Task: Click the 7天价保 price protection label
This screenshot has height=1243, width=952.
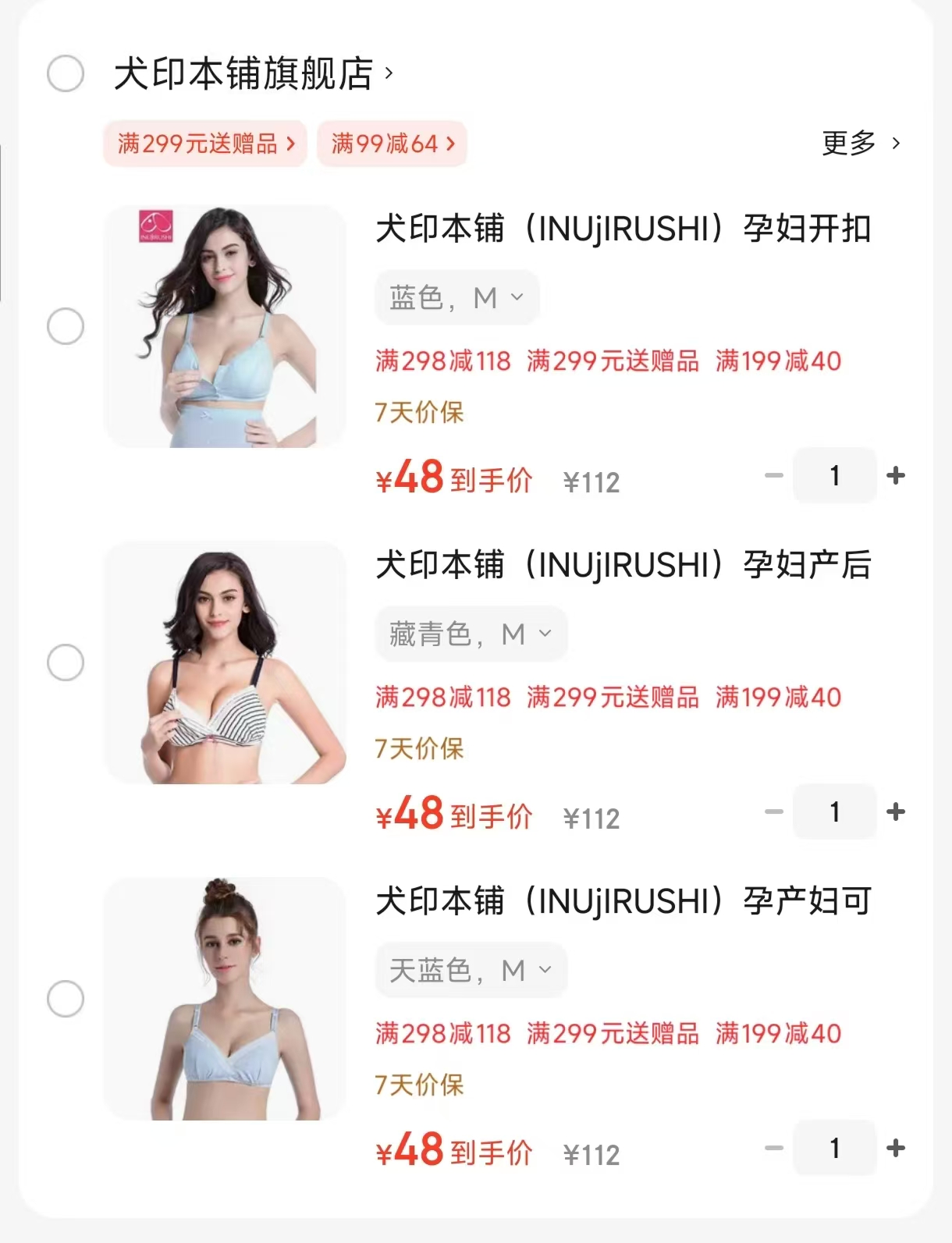Action: (x=418, y=414)
